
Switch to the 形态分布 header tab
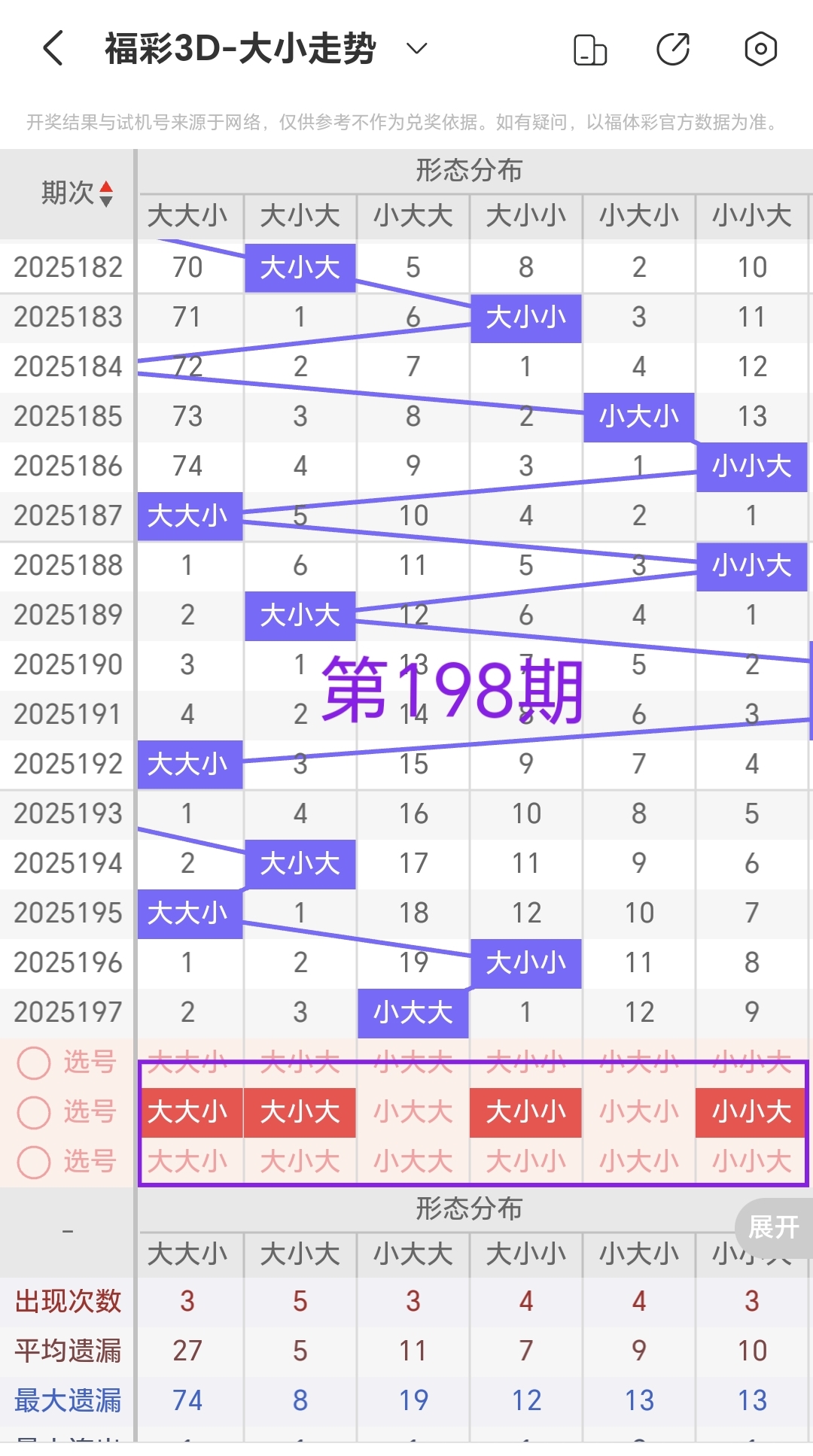(x=470, y=171)
